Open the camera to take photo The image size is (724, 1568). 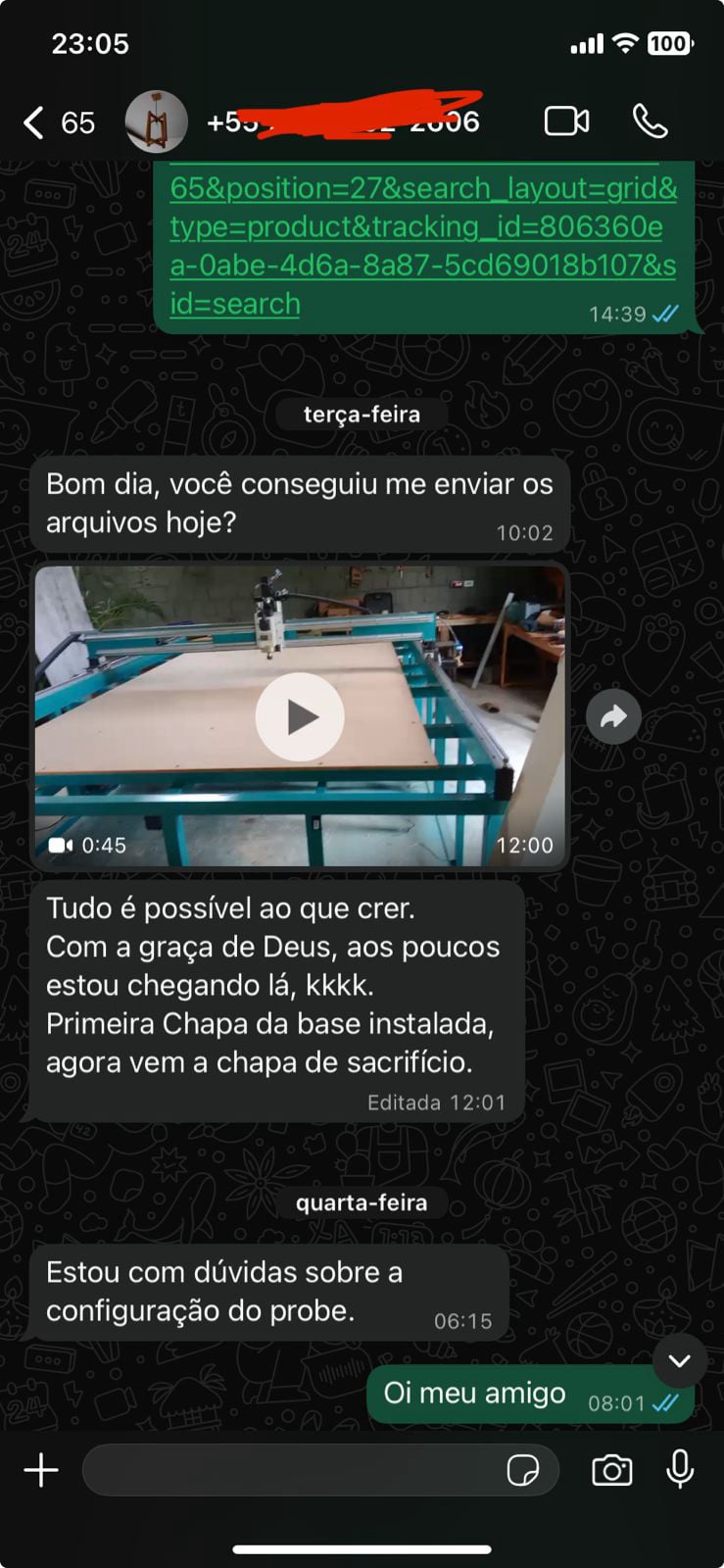[x=611, y=1470]
